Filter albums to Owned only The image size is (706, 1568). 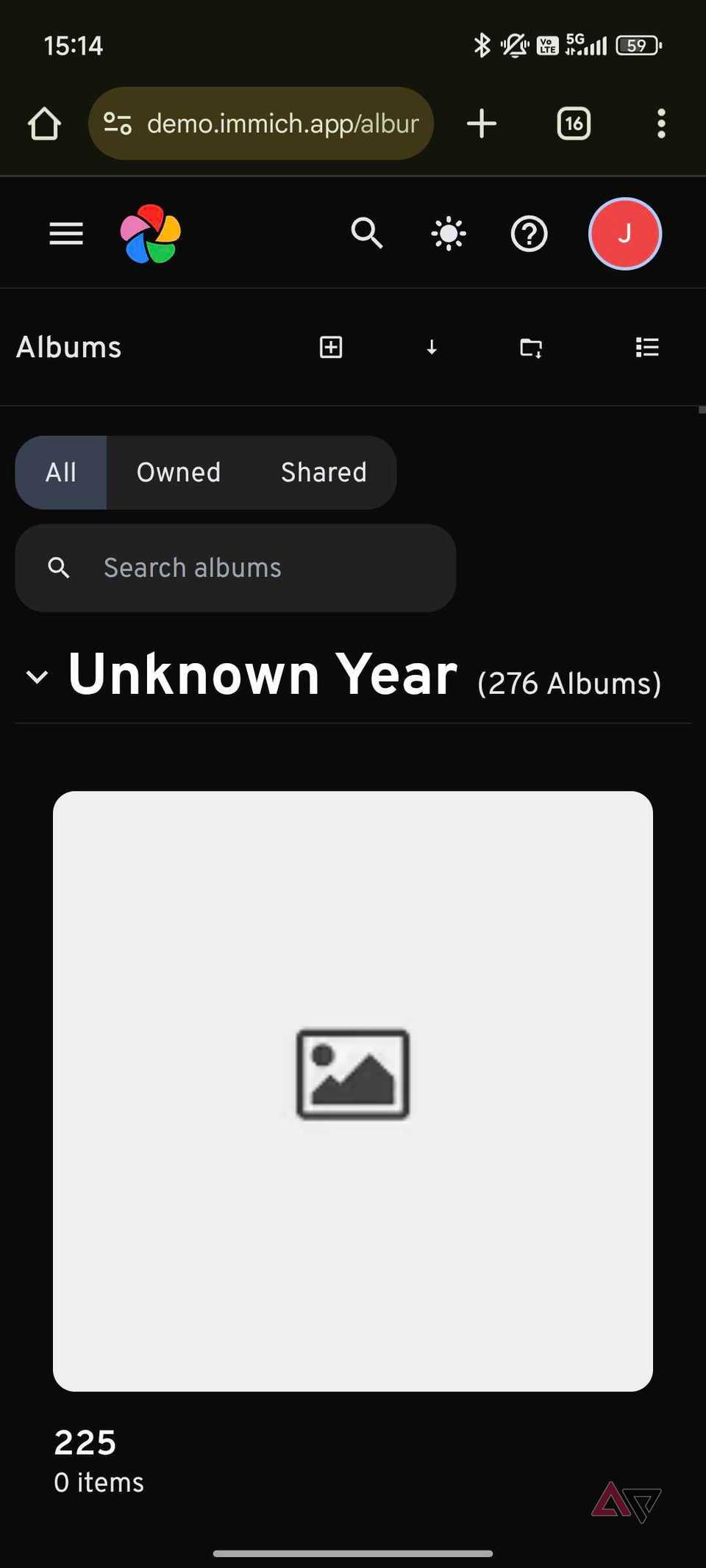click(x=178, y=472)
